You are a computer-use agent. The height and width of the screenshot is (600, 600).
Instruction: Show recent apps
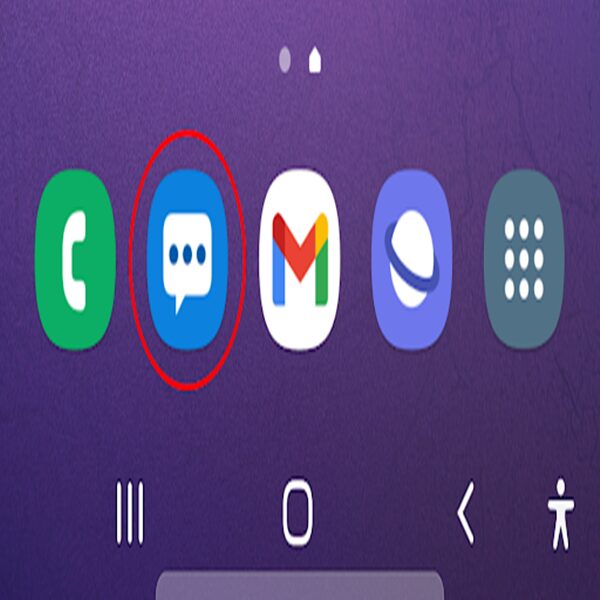tap(130, 515)
